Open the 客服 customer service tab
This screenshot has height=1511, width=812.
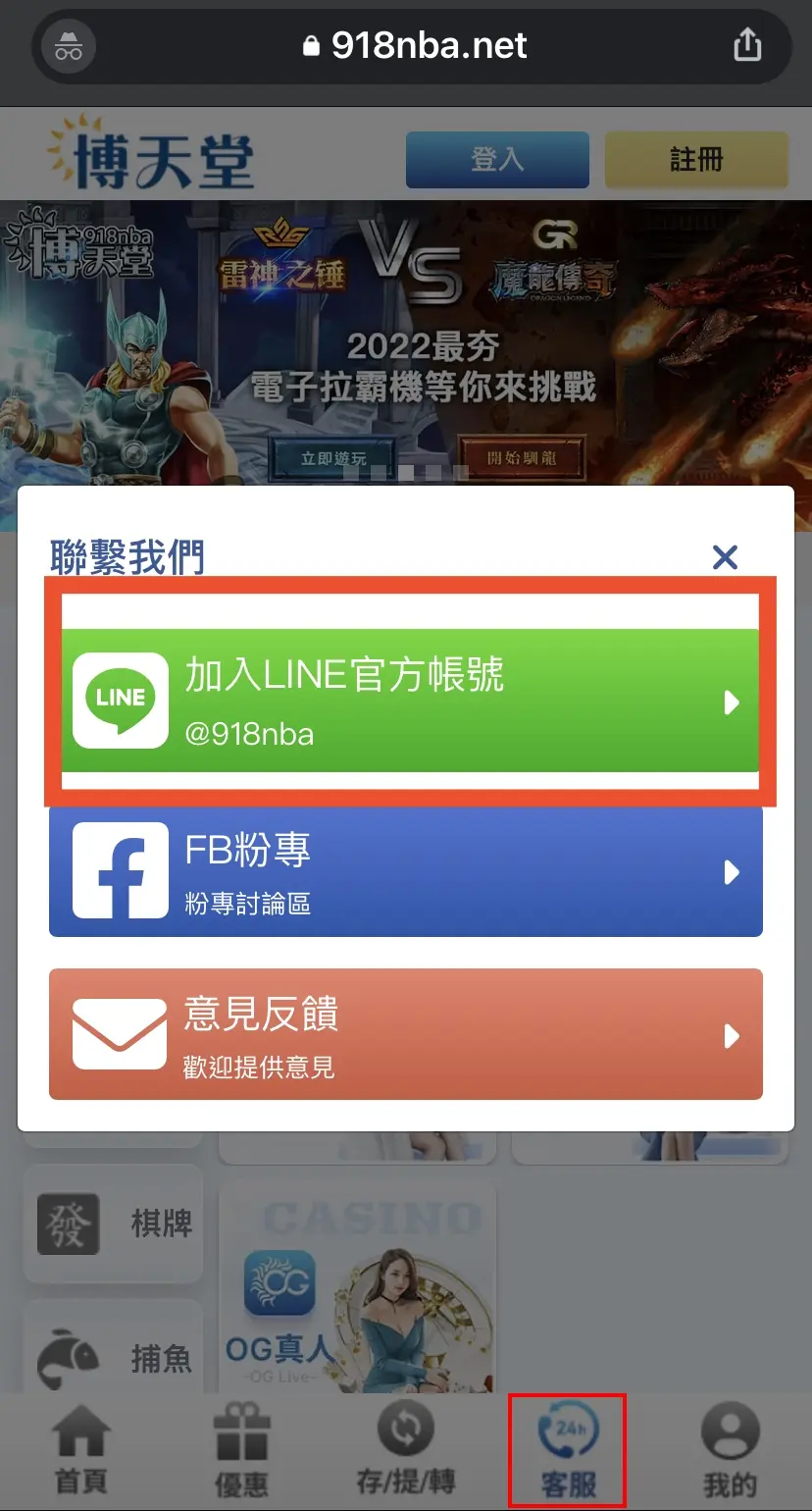click(x=568, y=1450)
